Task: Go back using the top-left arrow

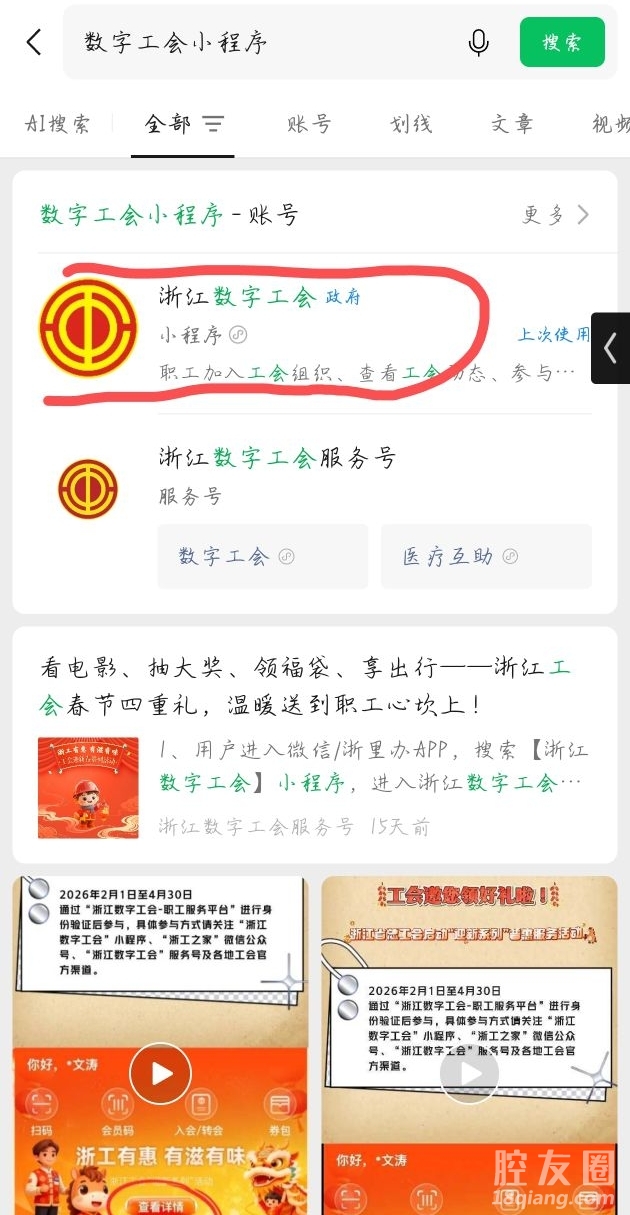Action: [x=34, y=42]
